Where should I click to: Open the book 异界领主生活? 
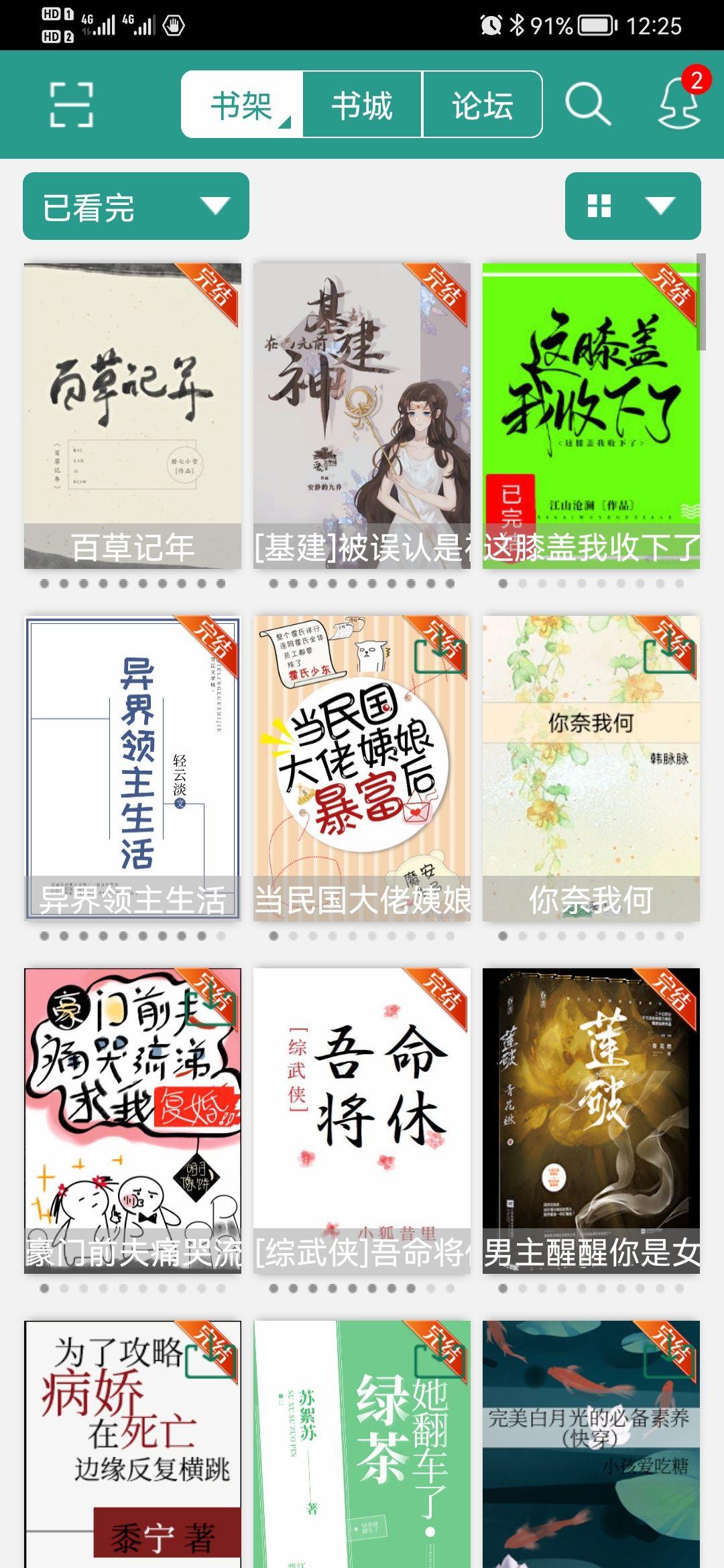point(133,769)
